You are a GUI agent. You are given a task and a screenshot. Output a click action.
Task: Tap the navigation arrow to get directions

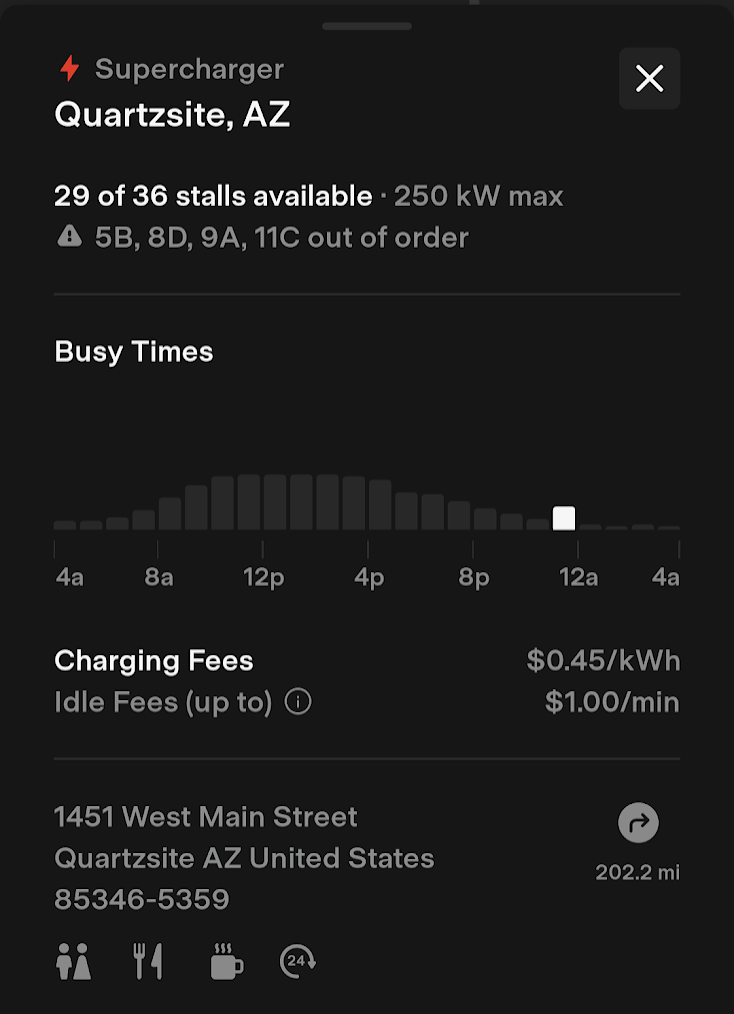[637, 823]
